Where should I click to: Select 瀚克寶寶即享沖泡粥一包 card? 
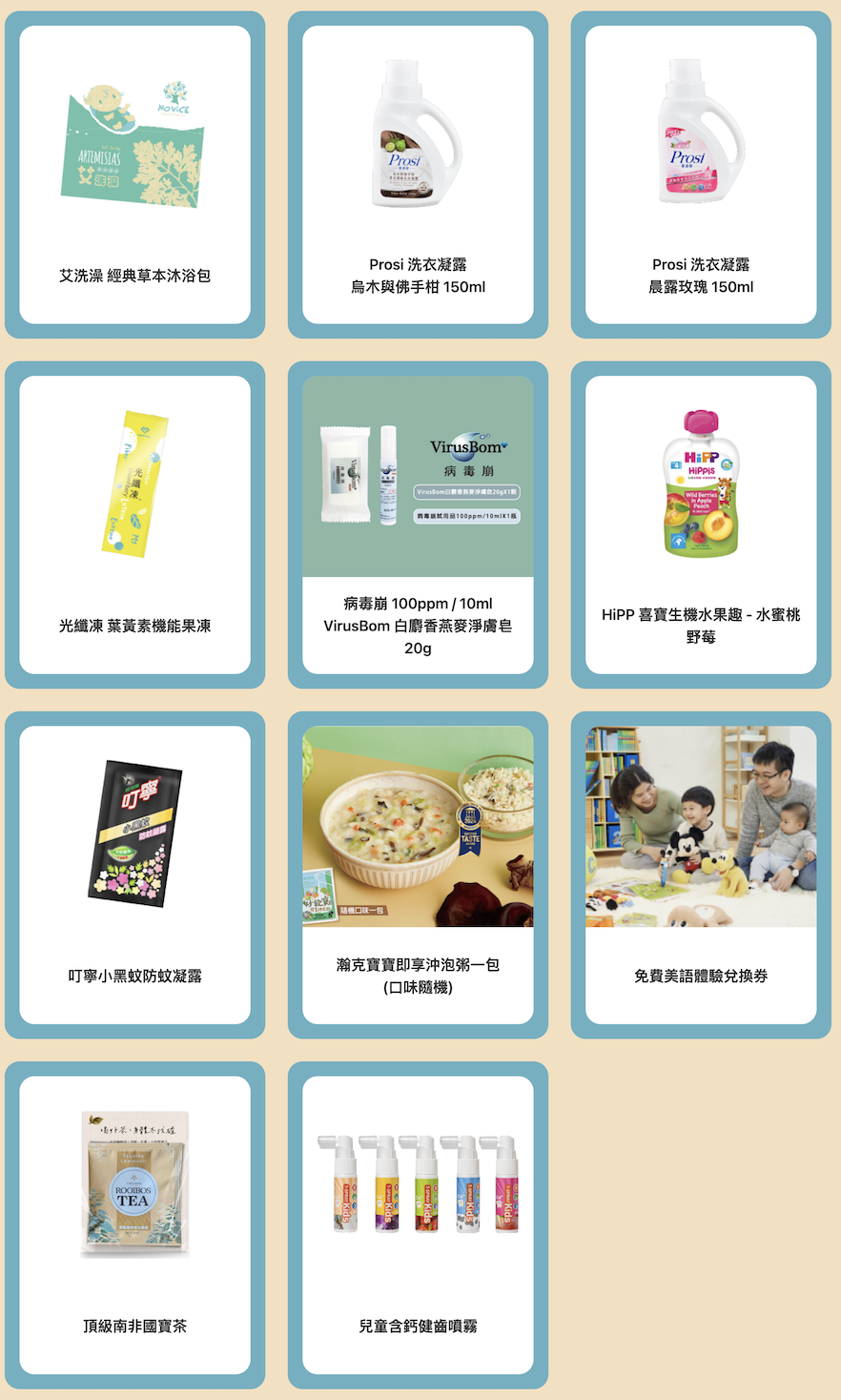tap(418, 875)
